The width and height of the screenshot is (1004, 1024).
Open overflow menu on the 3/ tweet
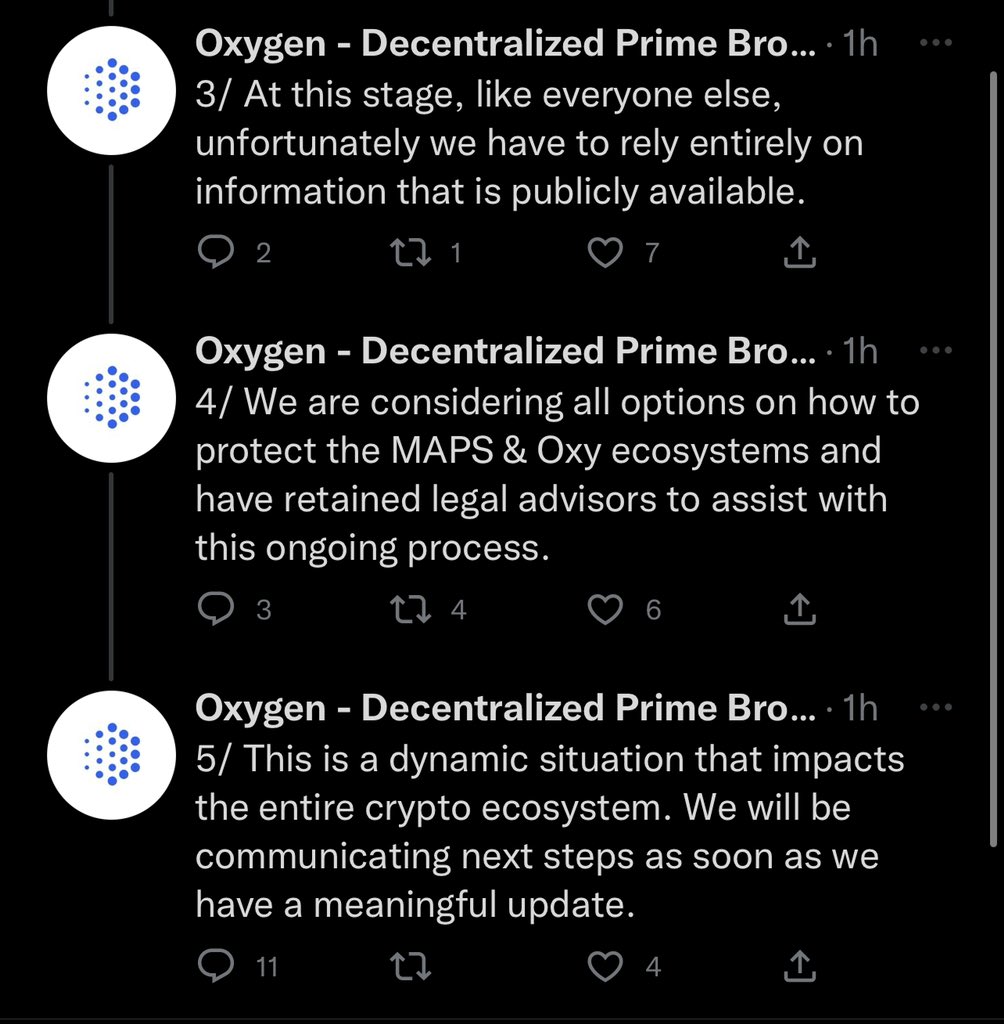point(935,43)
